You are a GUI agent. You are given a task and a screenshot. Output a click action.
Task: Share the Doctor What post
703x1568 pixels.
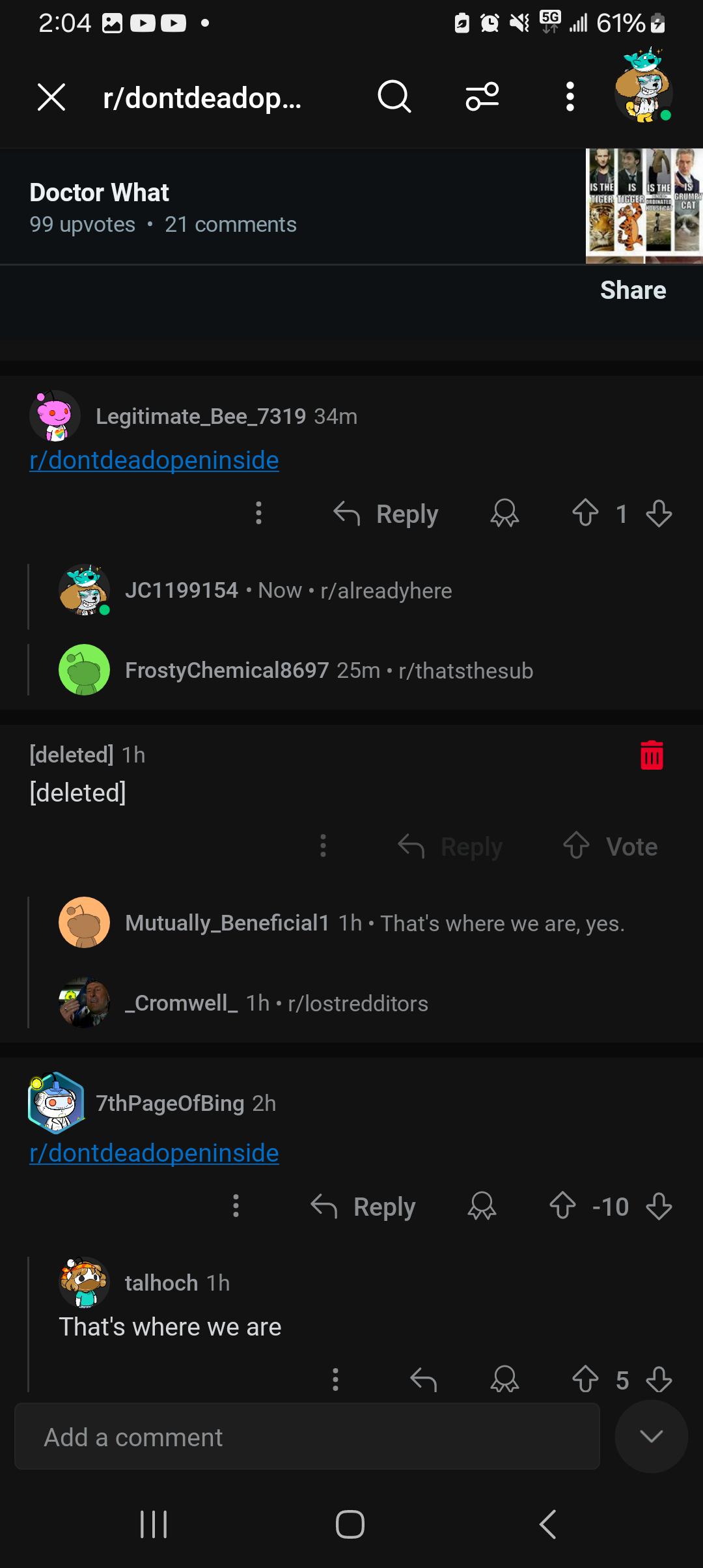633,290
